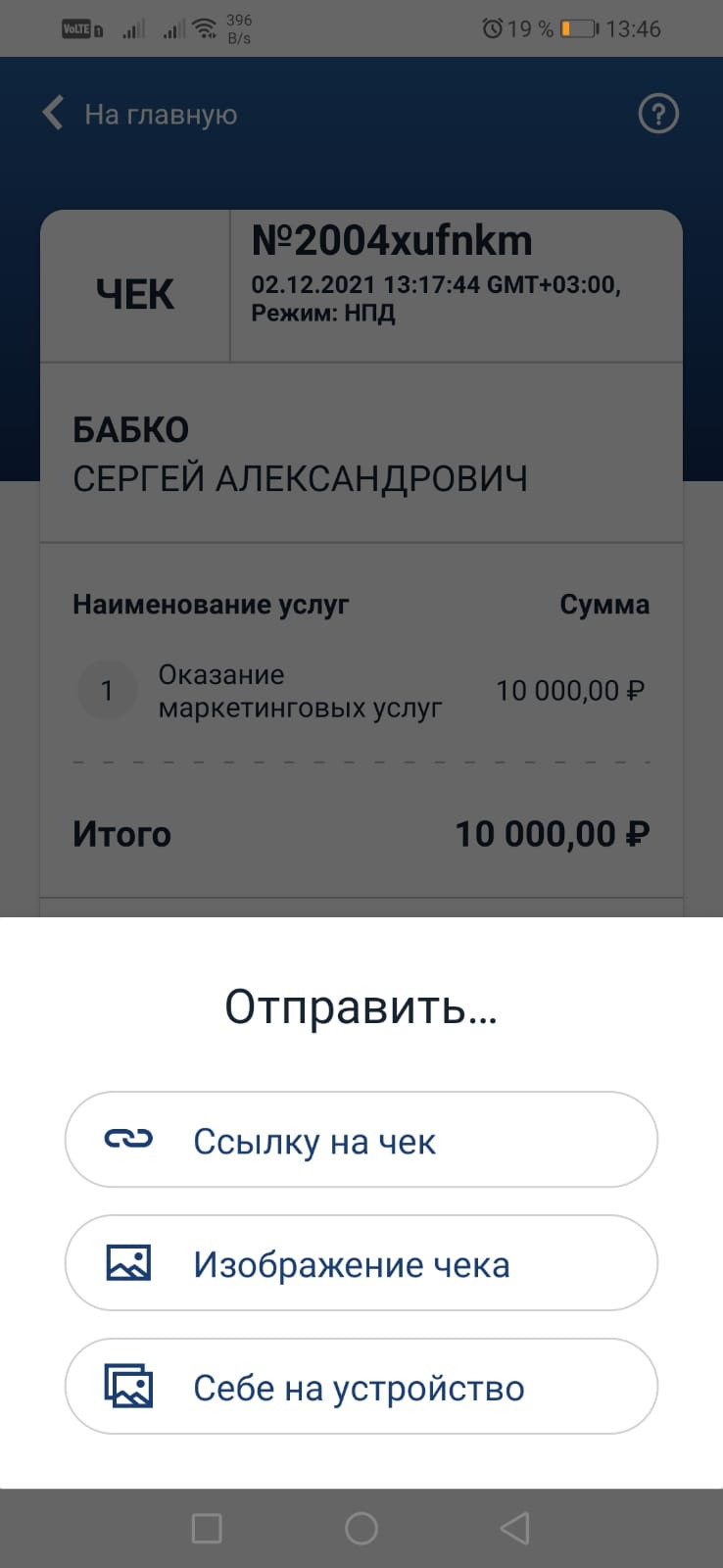The height and width of the screenshot is (1568, 723).
Task: Tap the Android recent apps square button
Action: pos(206,1527)
